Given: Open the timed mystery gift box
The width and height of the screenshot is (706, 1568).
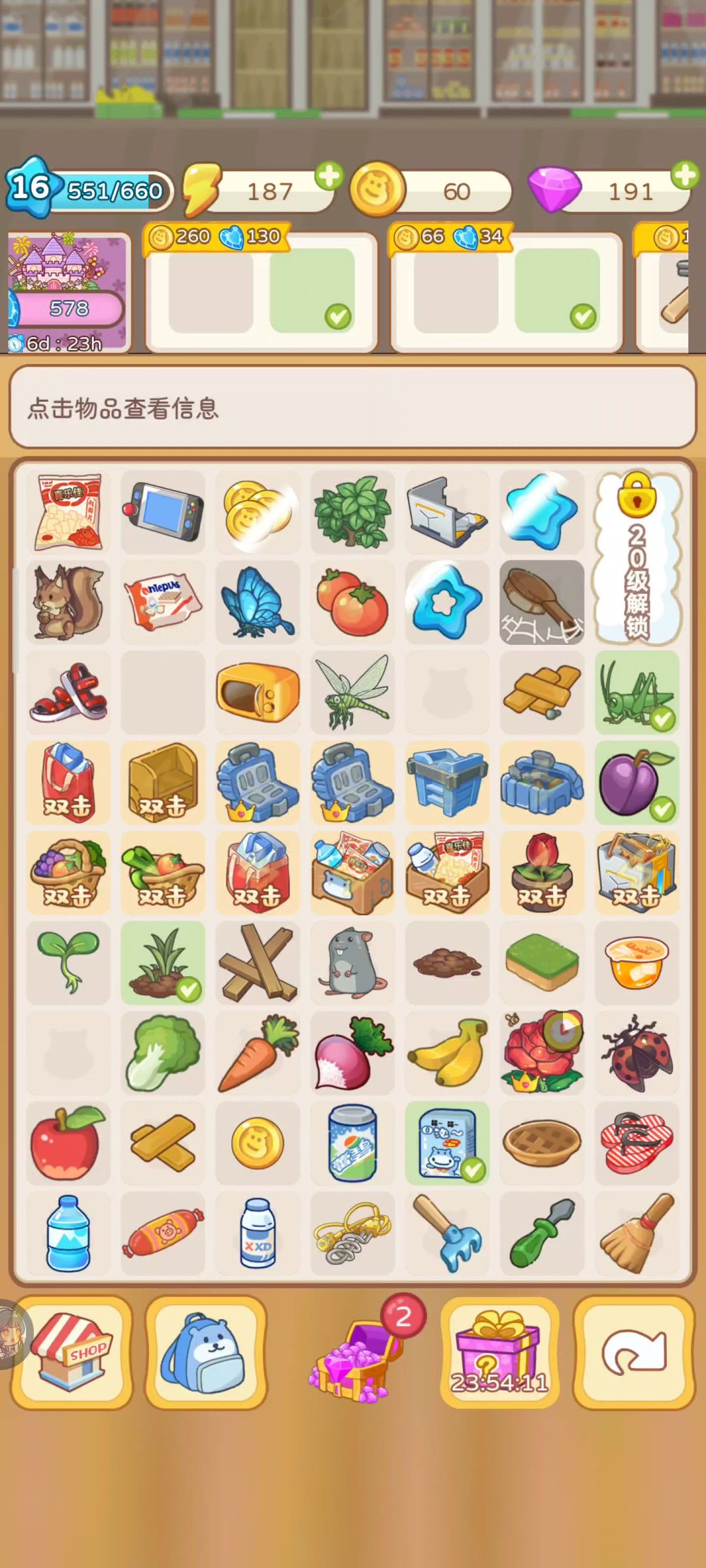Looking at the screenshot, I should point(499,1352).
